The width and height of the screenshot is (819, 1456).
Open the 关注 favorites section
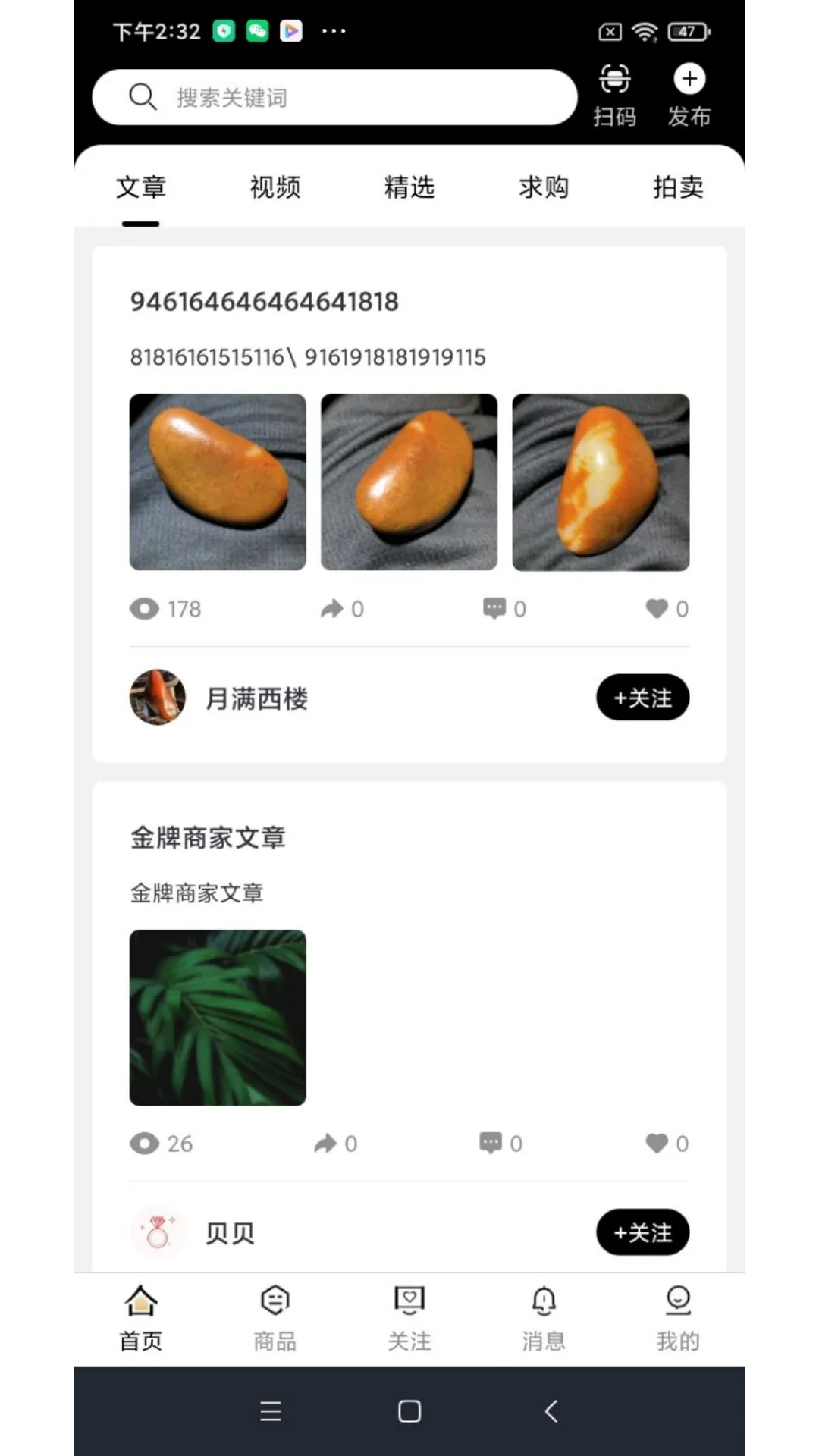click(409, 1317)
